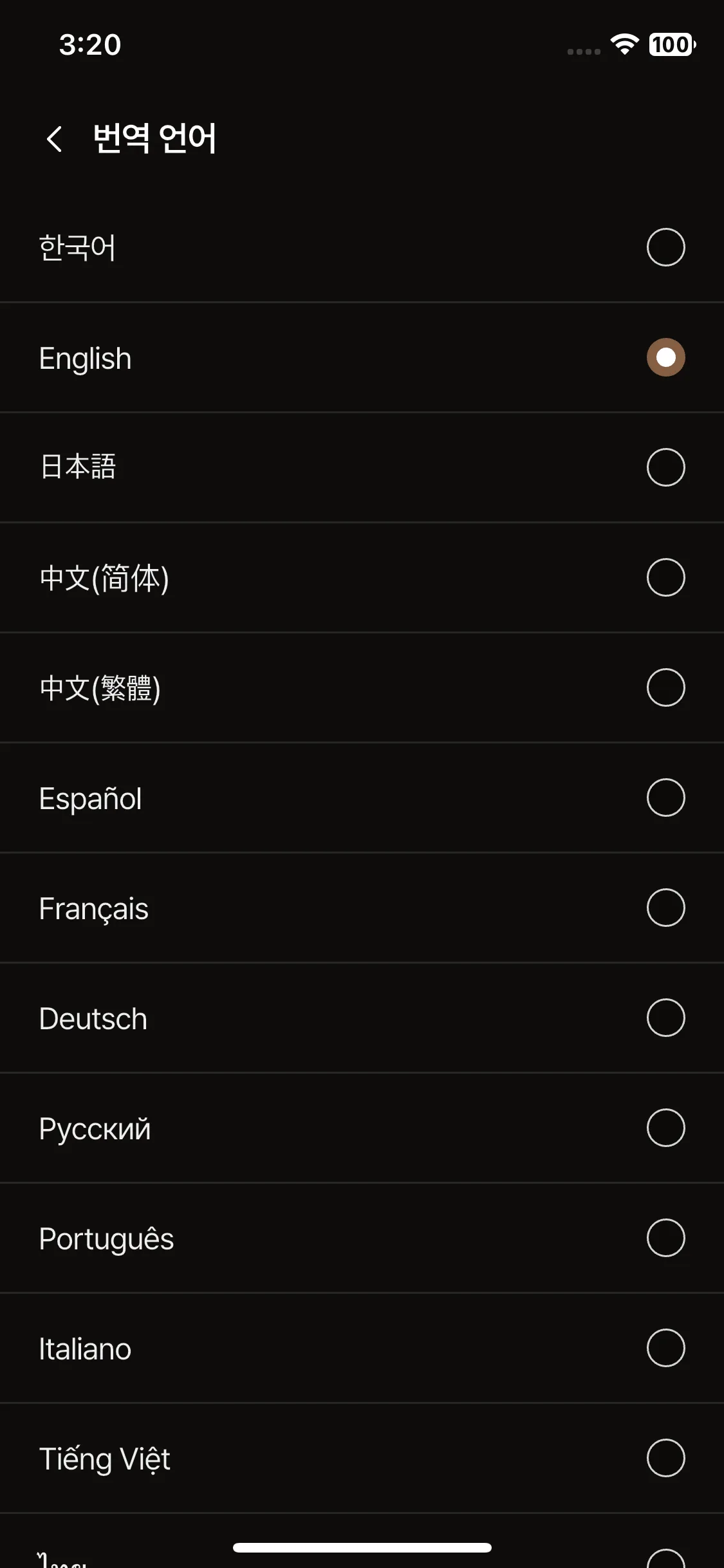
Task: Select Português as translation language
Action: point(665,1238)
